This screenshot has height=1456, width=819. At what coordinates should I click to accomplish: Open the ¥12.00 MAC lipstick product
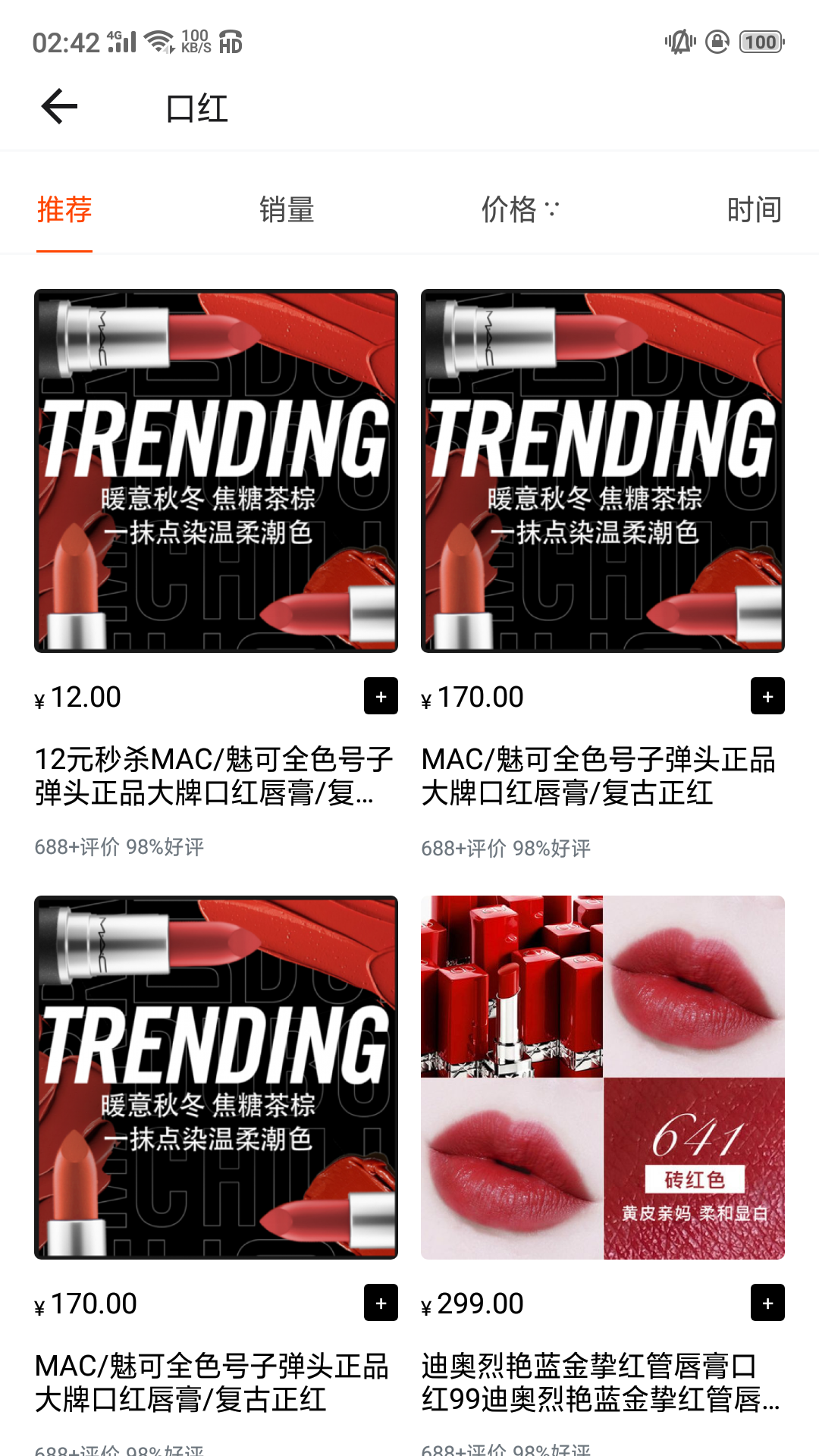(x=216, y=470)
